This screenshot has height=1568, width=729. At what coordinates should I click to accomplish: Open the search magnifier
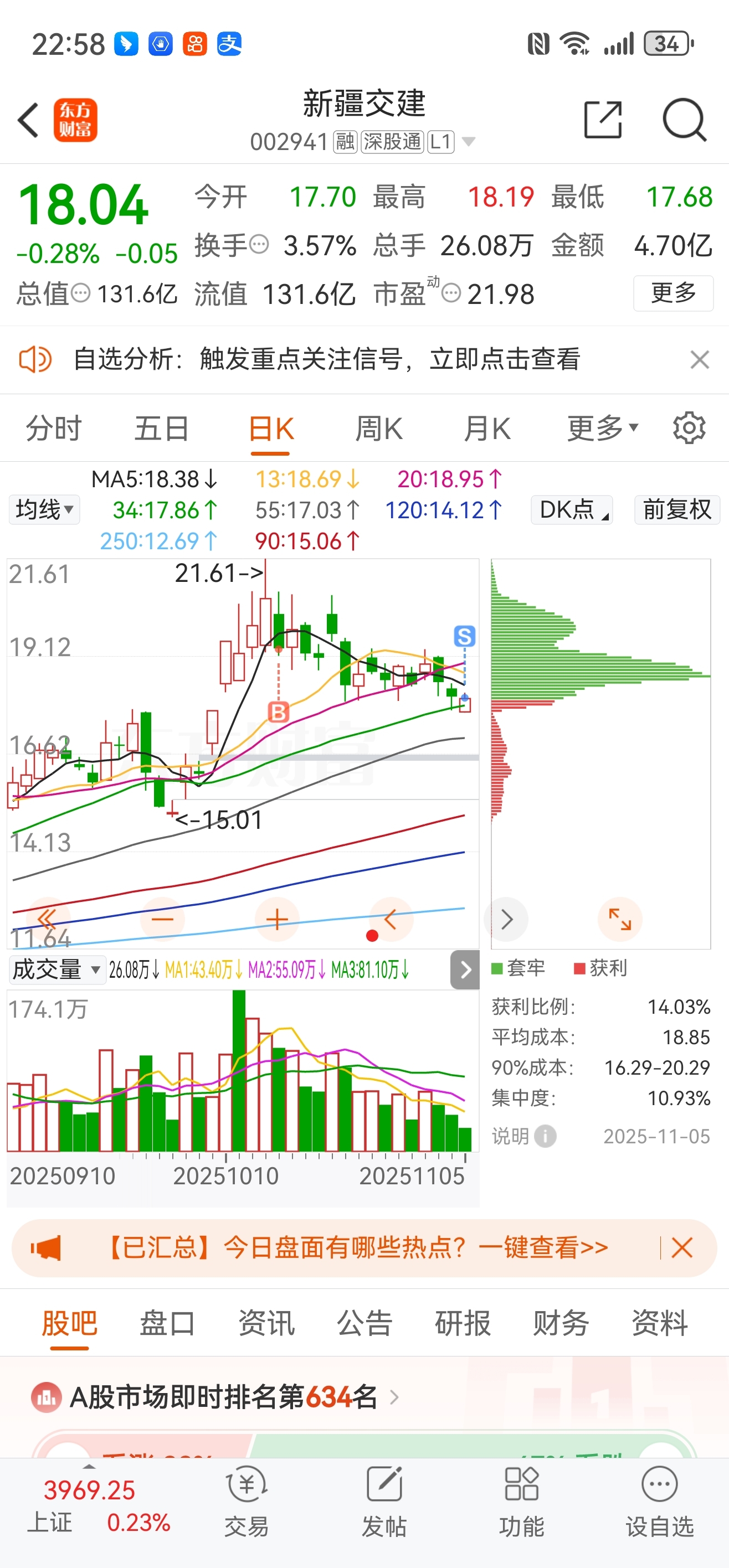click(684, 120)
